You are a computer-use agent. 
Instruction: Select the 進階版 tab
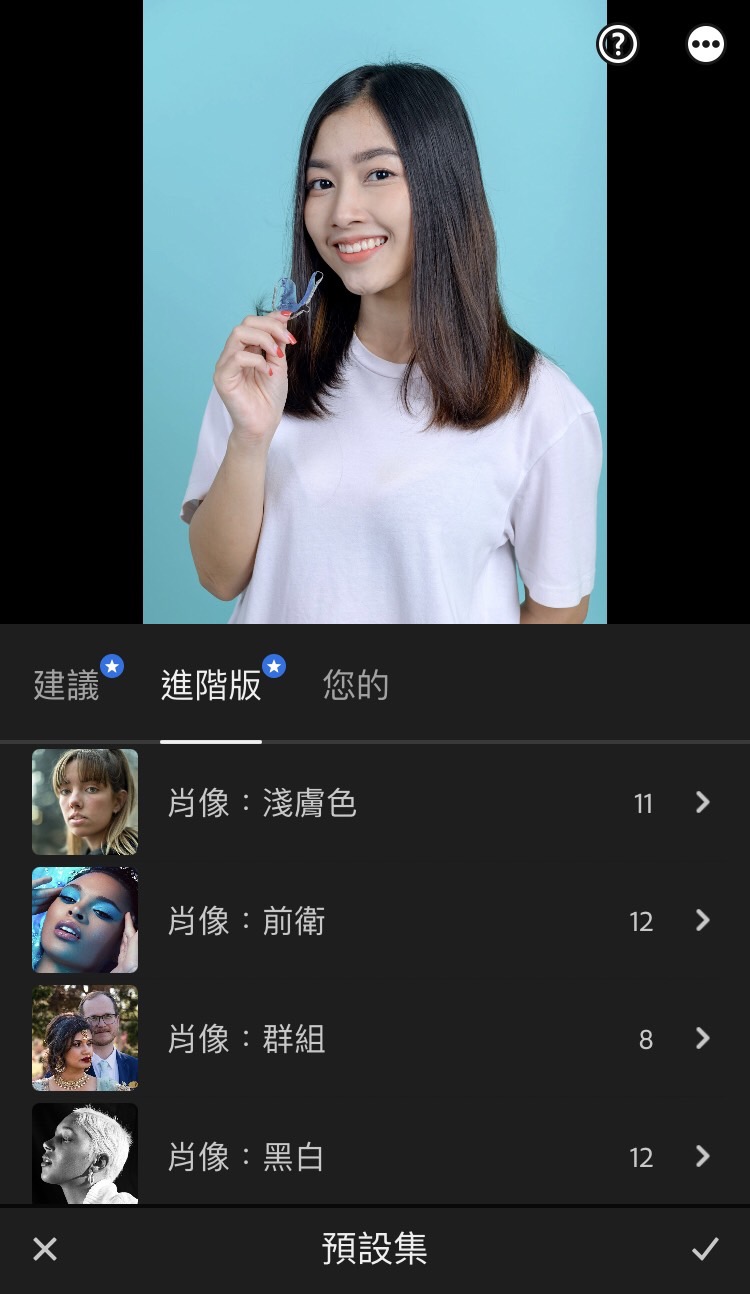pos(211,686)
